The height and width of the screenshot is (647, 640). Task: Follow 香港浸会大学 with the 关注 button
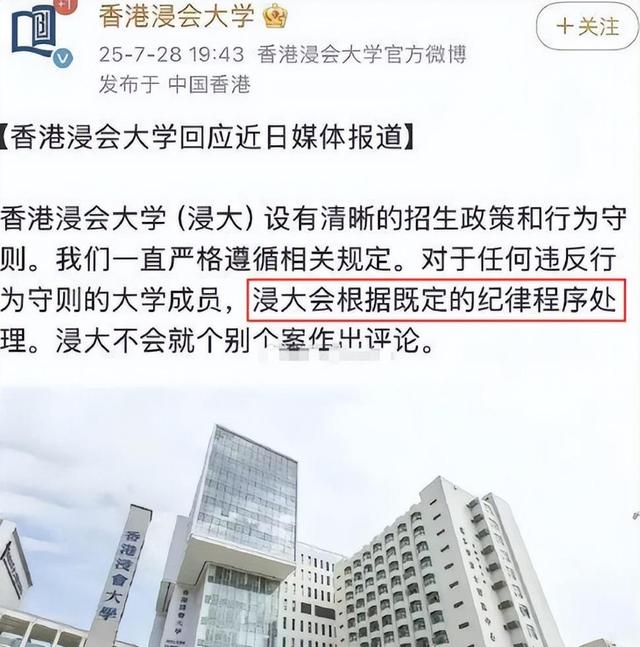pyautogui.click(x=587, y=27)
